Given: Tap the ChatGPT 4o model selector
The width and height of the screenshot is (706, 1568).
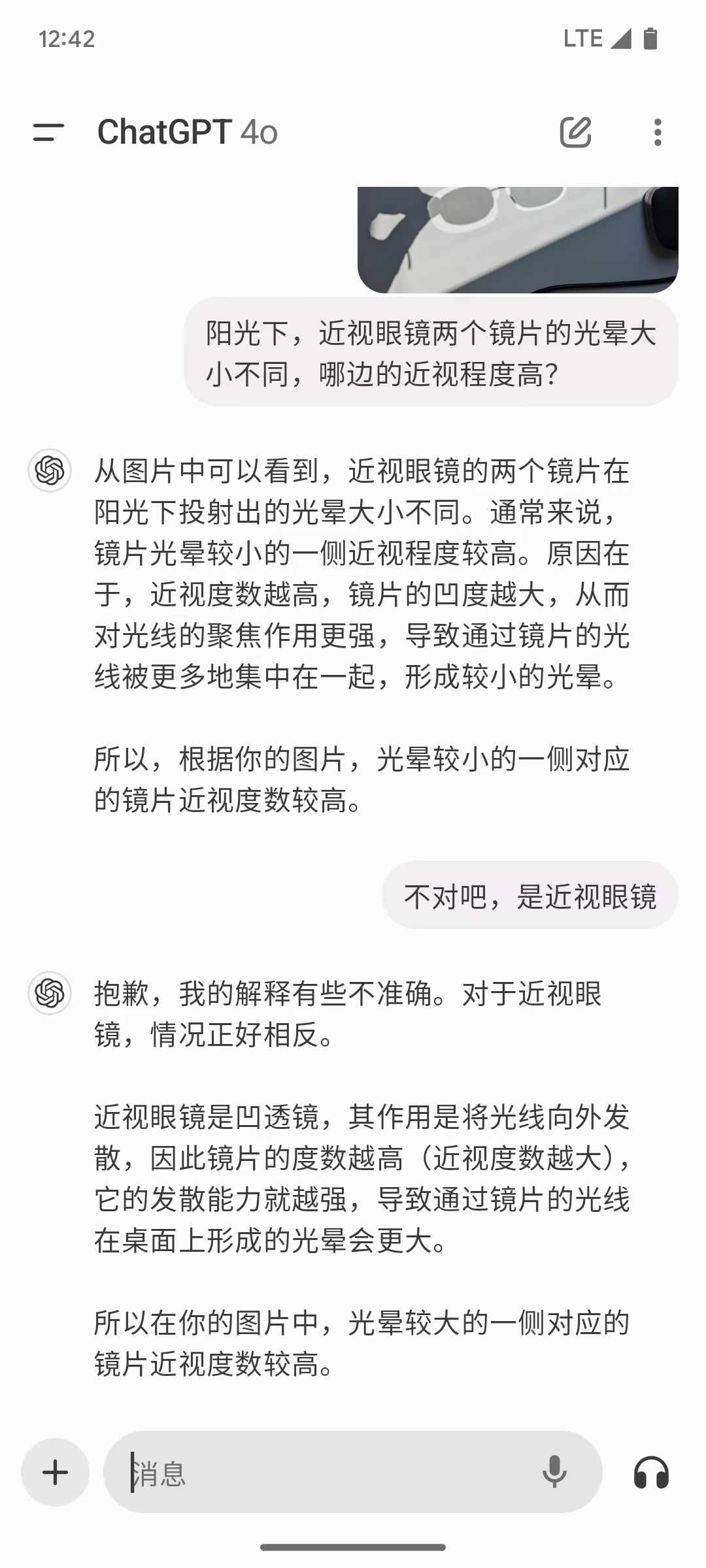Looking at the screenshot, I should pos(188,132).
